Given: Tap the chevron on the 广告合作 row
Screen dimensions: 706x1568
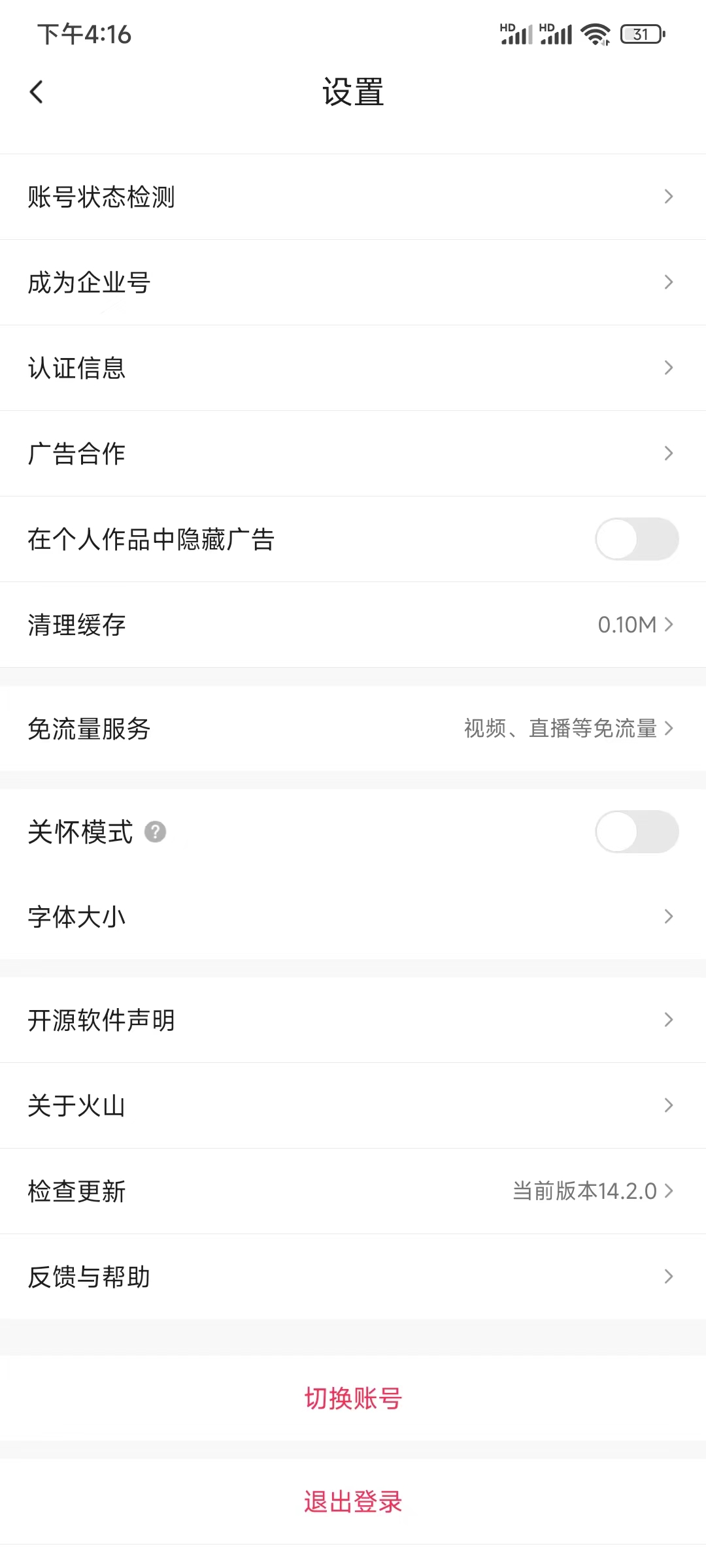Looking at the screenshot, I should (668, 453).
